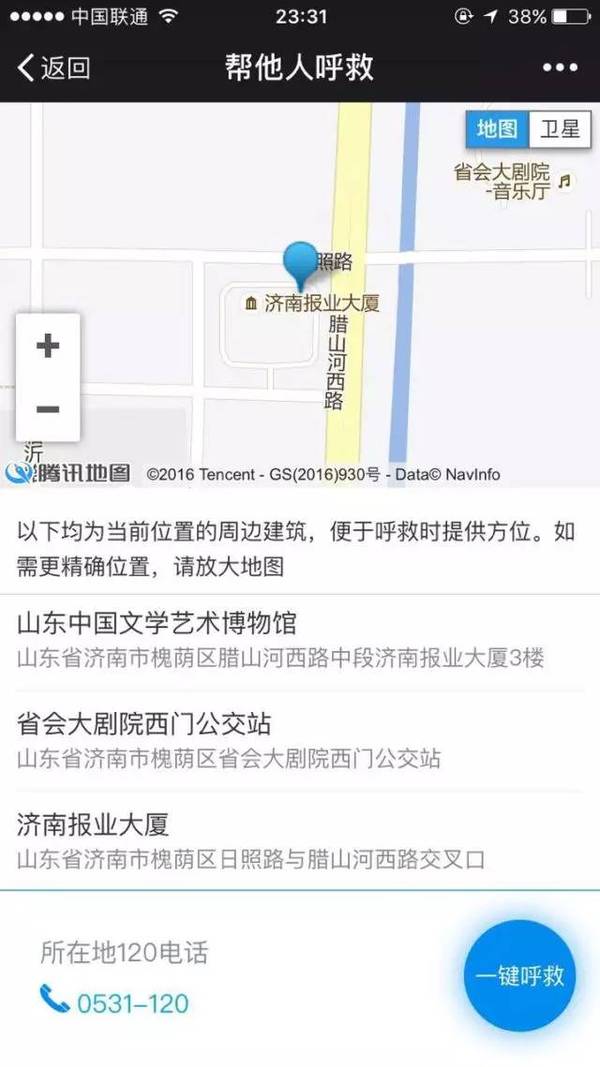Image resolution: width=600 pixels, height=1067 pixels.
Task: Select the 地图 map mode
Action: coord(497,129)
